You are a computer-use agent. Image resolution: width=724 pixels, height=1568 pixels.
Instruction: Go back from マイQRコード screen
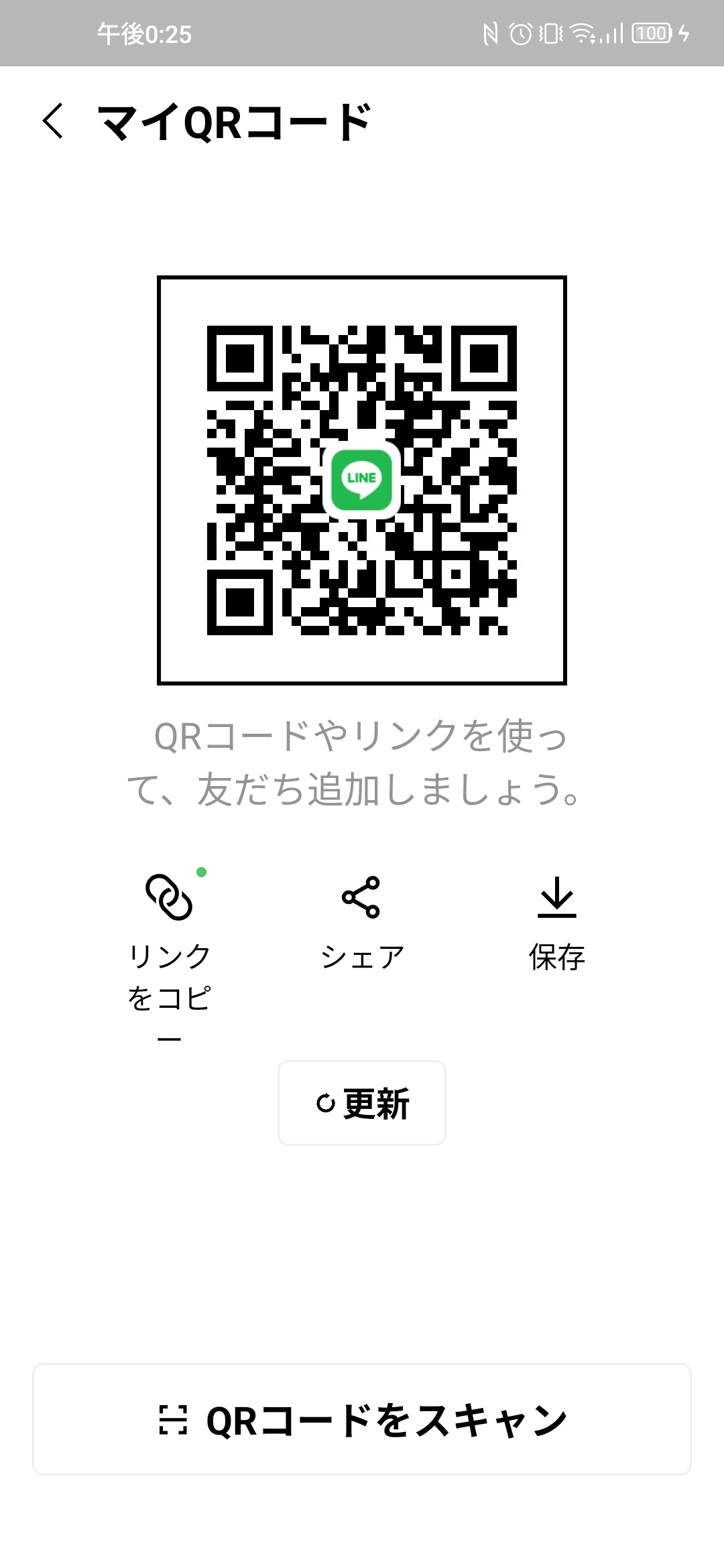coord(54,121)
